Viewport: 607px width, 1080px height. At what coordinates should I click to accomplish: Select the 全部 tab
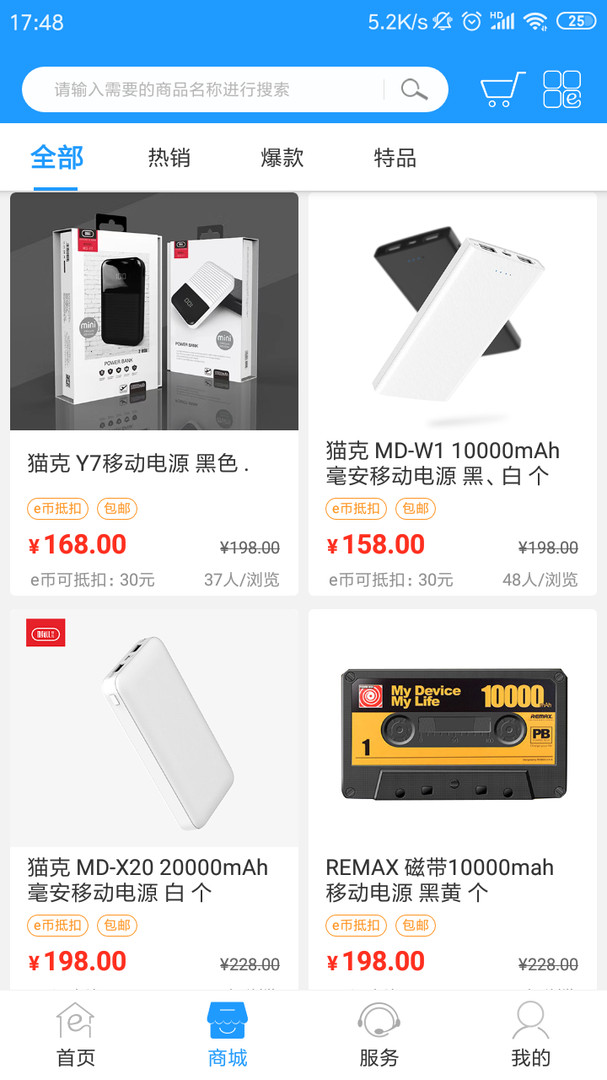click(x=57, y=157)
